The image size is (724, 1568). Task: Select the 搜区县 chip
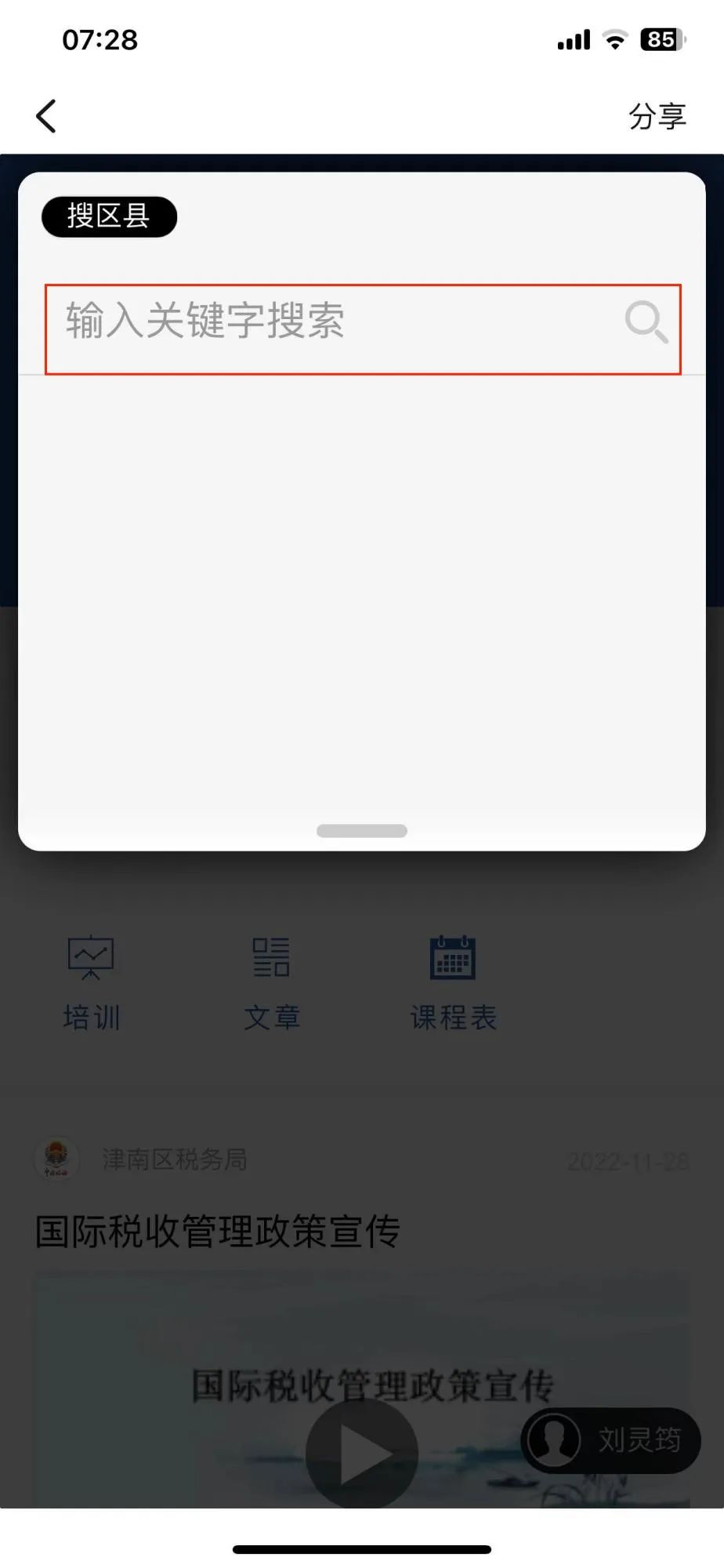coord(109,216)
